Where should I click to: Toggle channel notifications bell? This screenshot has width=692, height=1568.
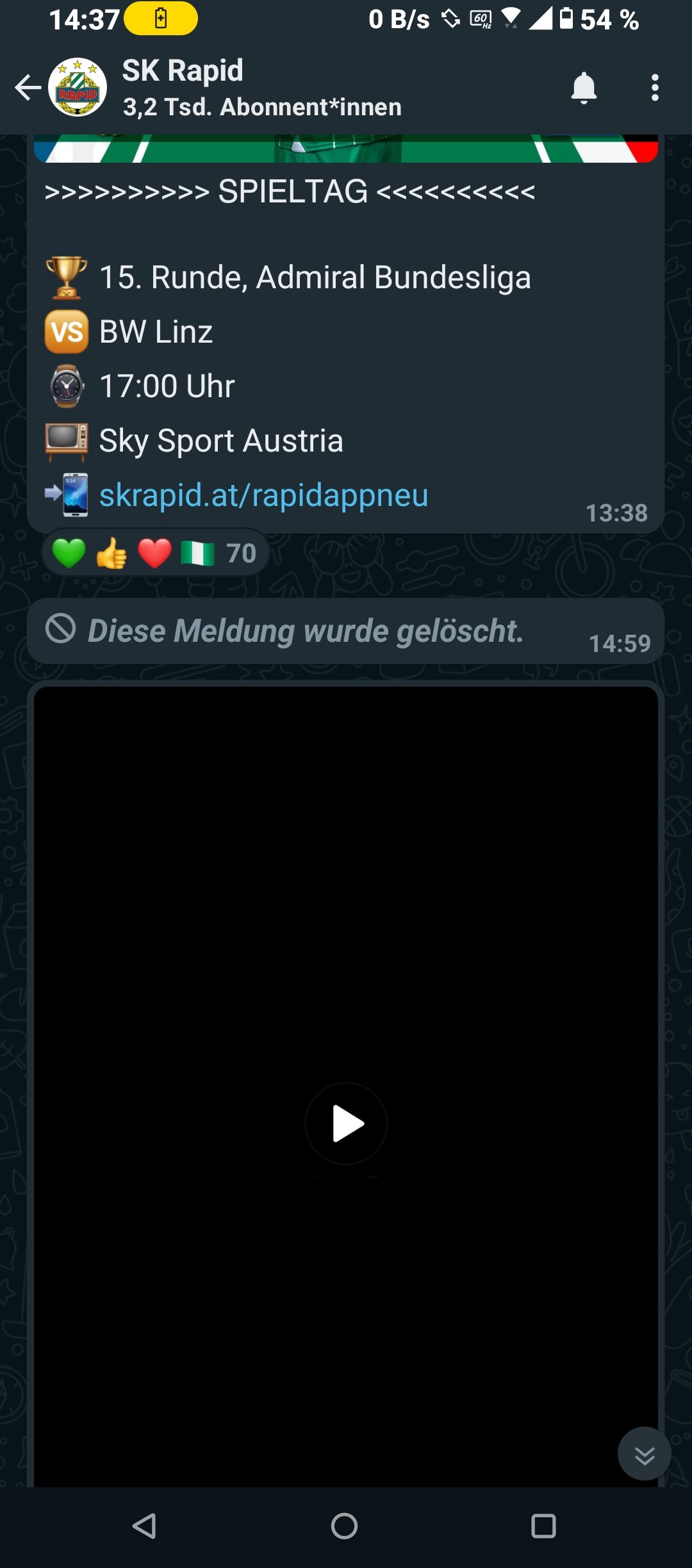[584, 88]
